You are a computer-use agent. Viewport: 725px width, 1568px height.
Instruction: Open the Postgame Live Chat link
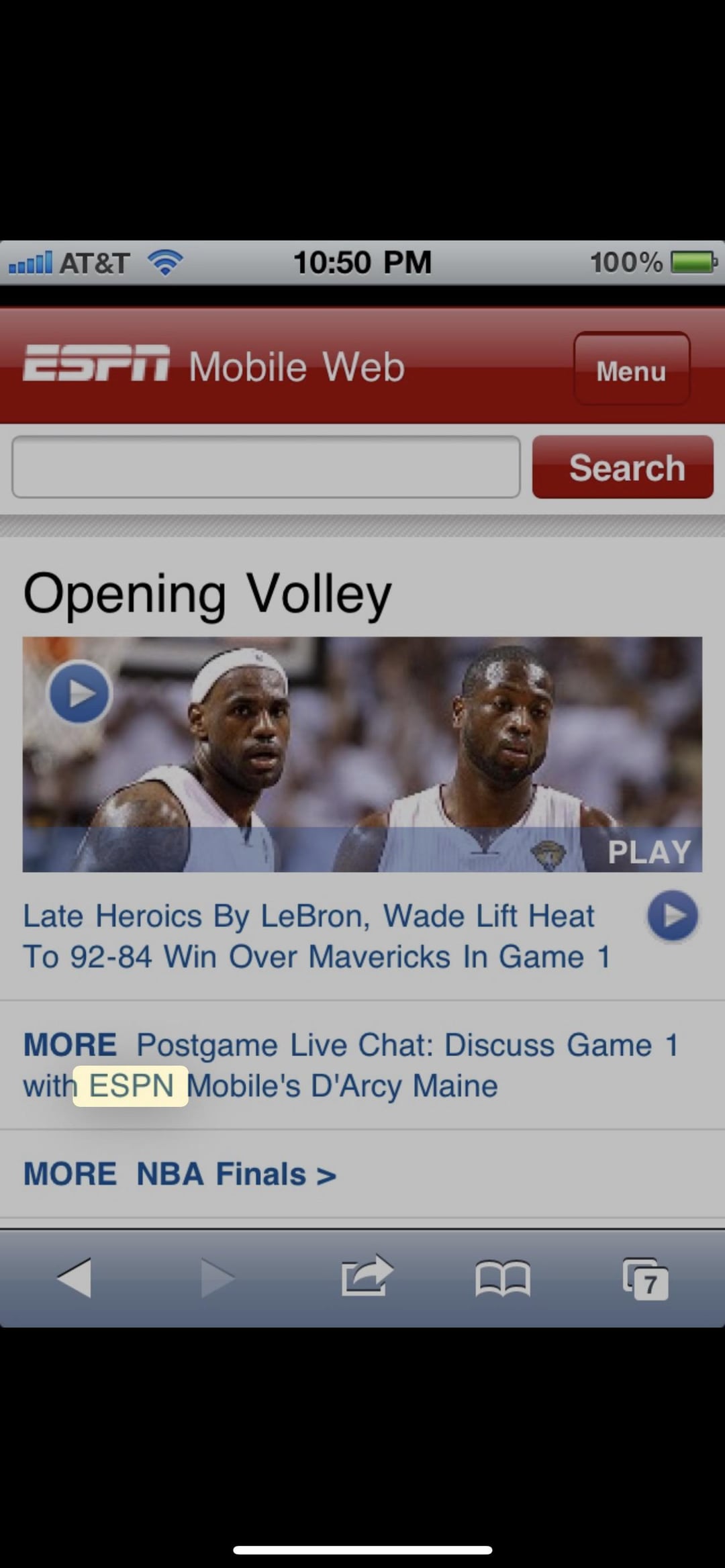[407, 1045]
